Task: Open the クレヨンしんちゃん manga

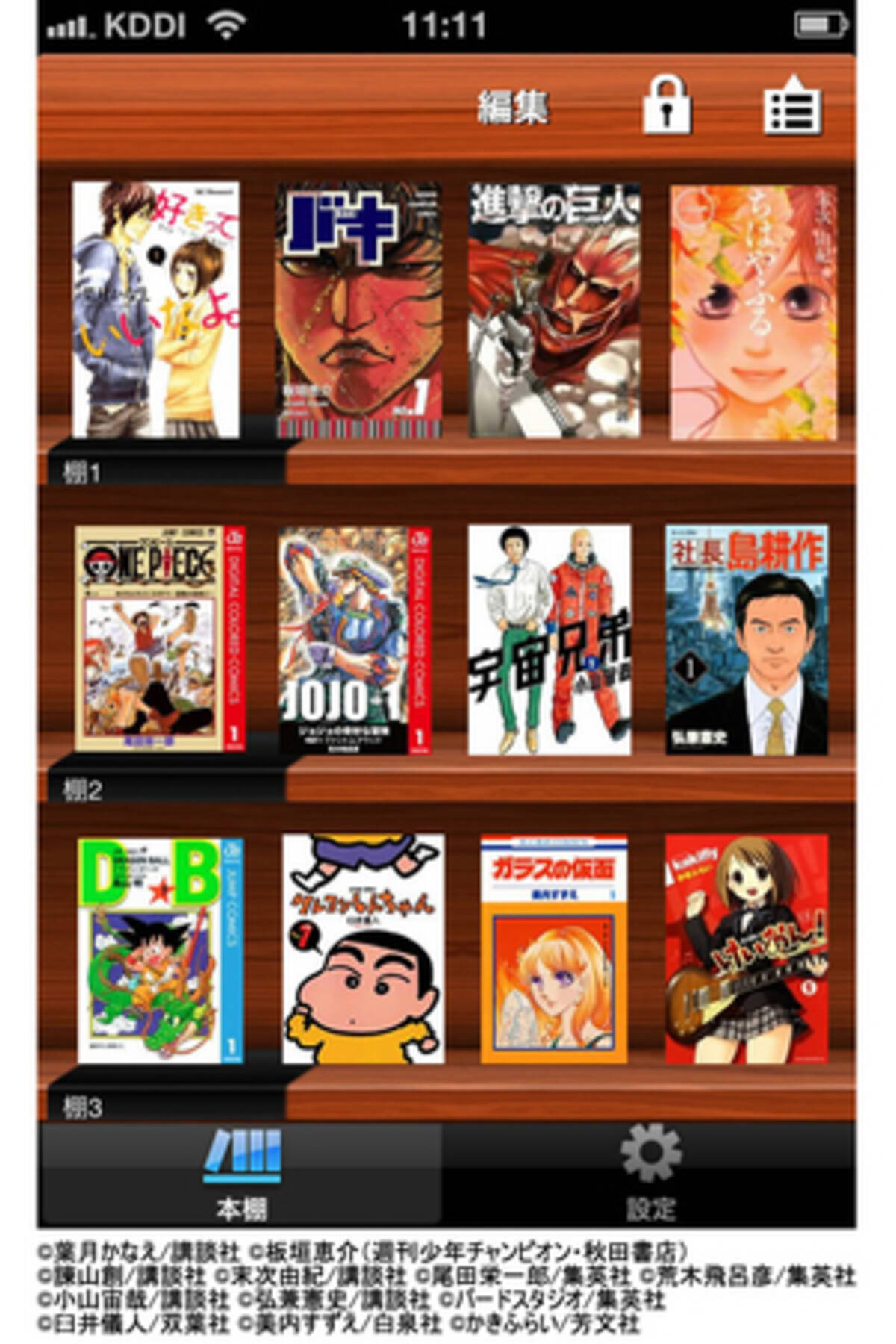Action: click(363, 950)
